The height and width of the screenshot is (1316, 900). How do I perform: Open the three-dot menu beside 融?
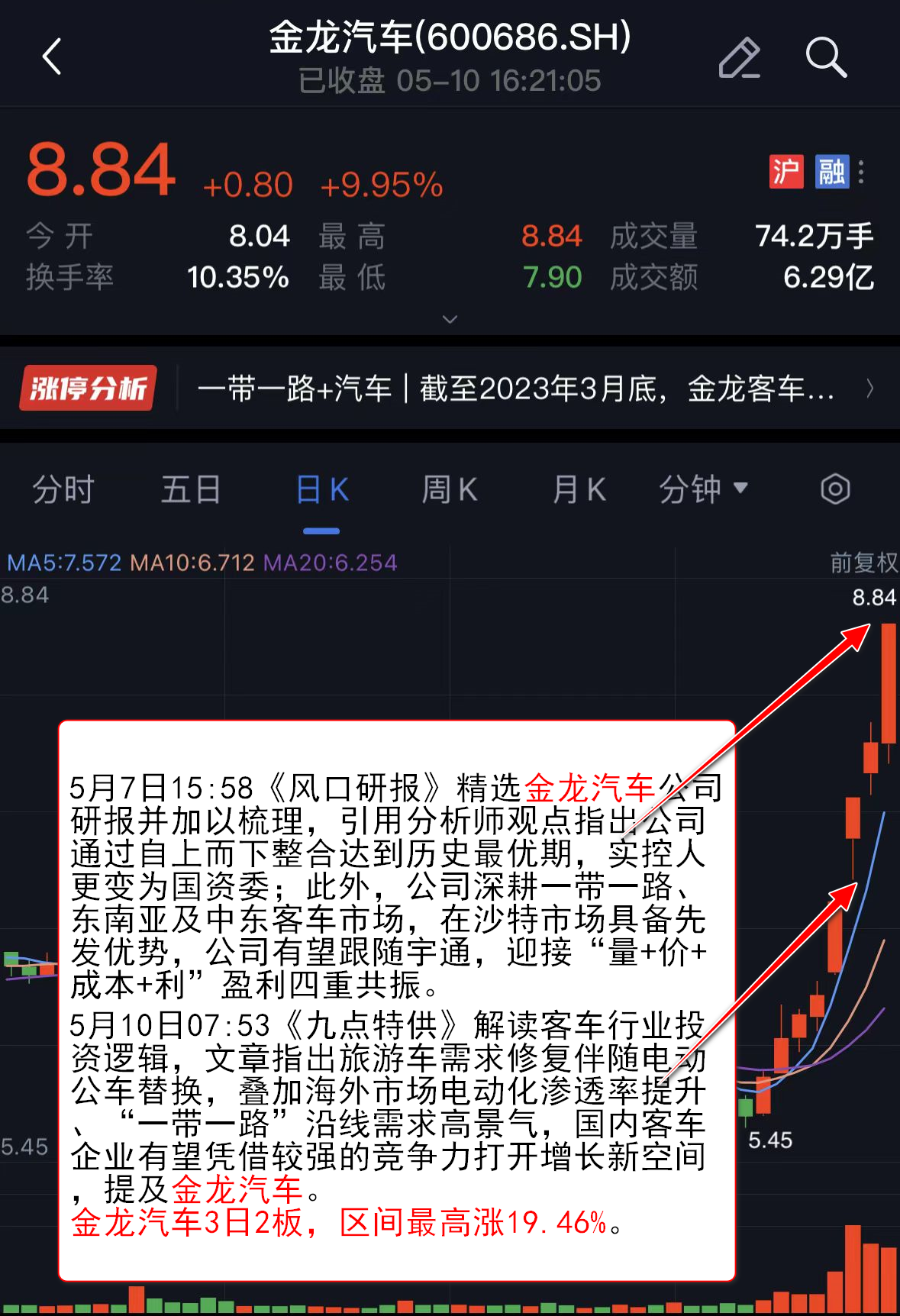(x=861, y=172)
